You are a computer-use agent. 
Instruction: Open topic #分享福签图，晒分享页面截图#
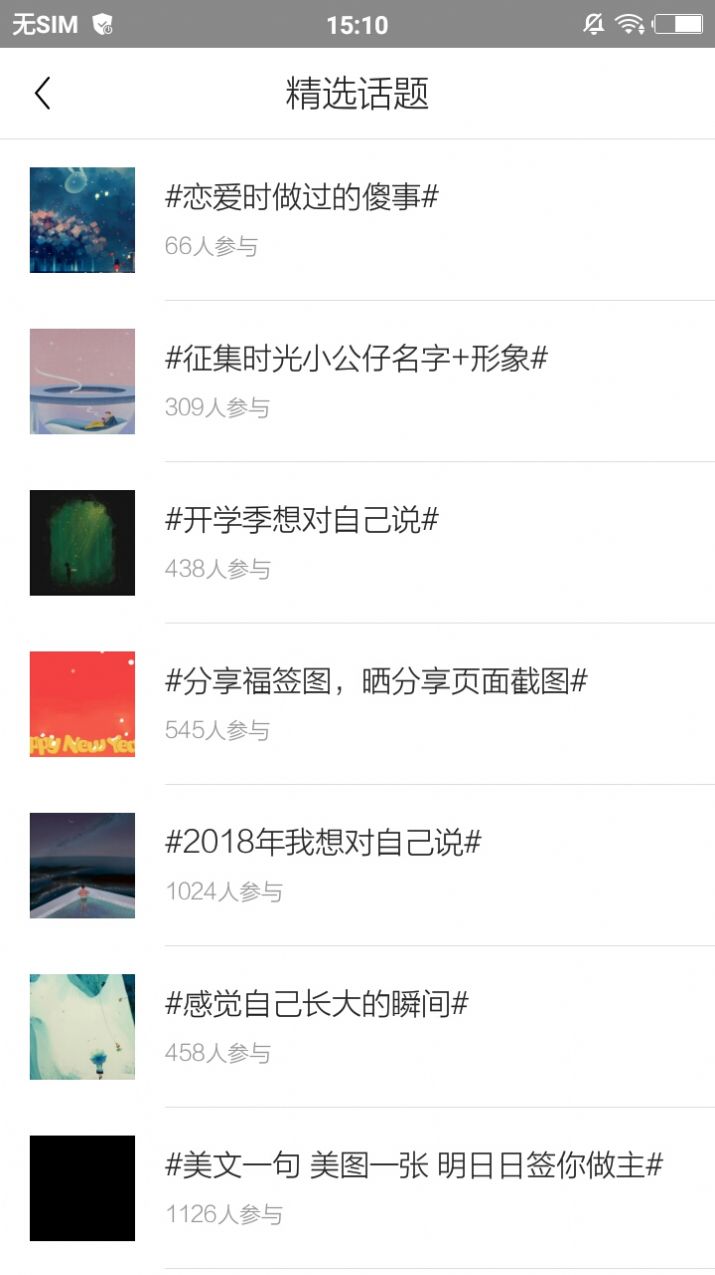click(375, 682)
